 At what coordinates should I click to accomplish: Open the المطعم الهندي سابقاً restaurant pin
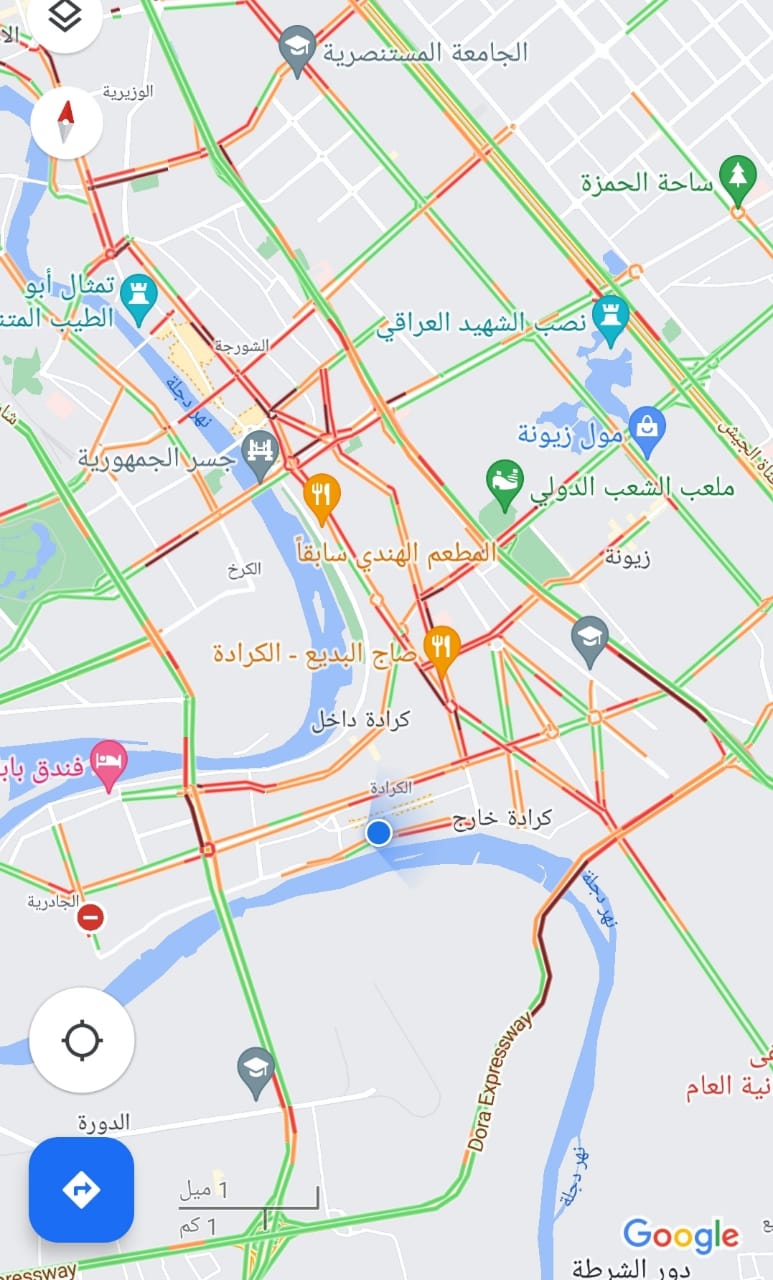point(321,498)
